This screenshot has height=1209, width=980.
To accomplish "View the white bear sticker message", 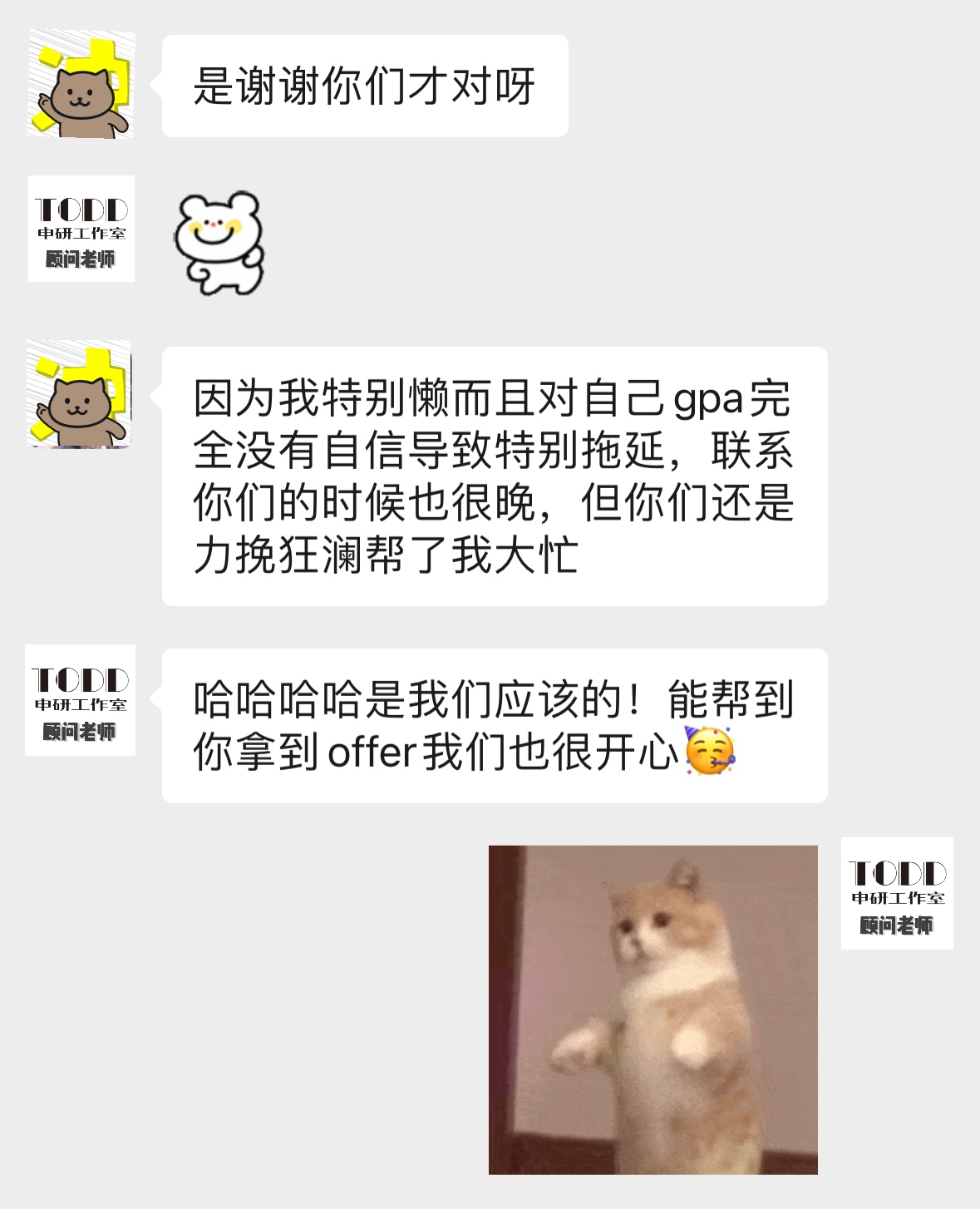I will (219, 242).
